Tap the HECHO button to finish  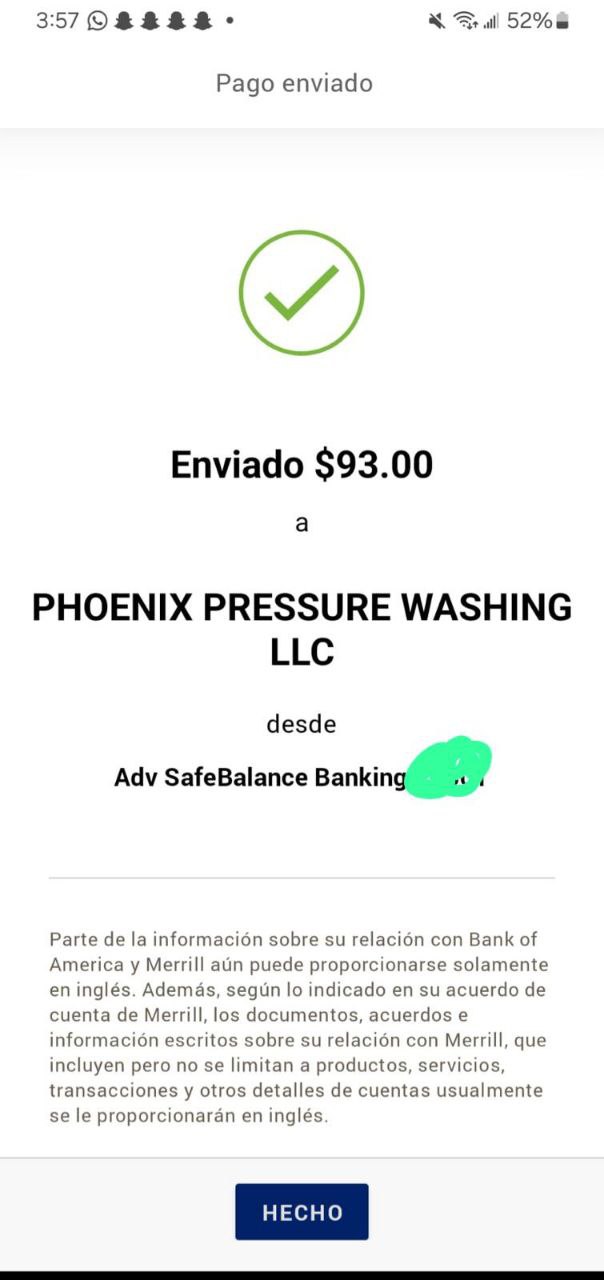tap(302, 1212)
